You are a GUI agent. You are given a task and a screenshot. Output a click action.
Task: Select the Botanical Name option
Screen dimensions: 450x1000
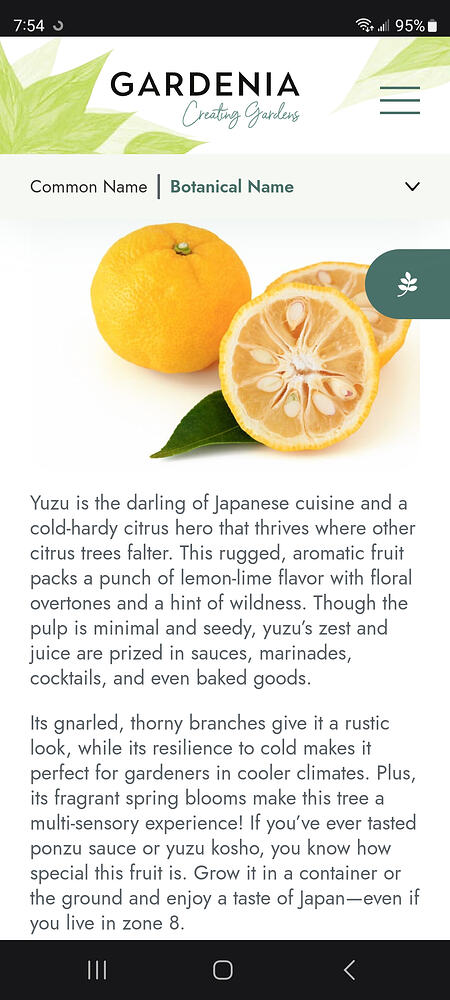click(x=232, y=187)
